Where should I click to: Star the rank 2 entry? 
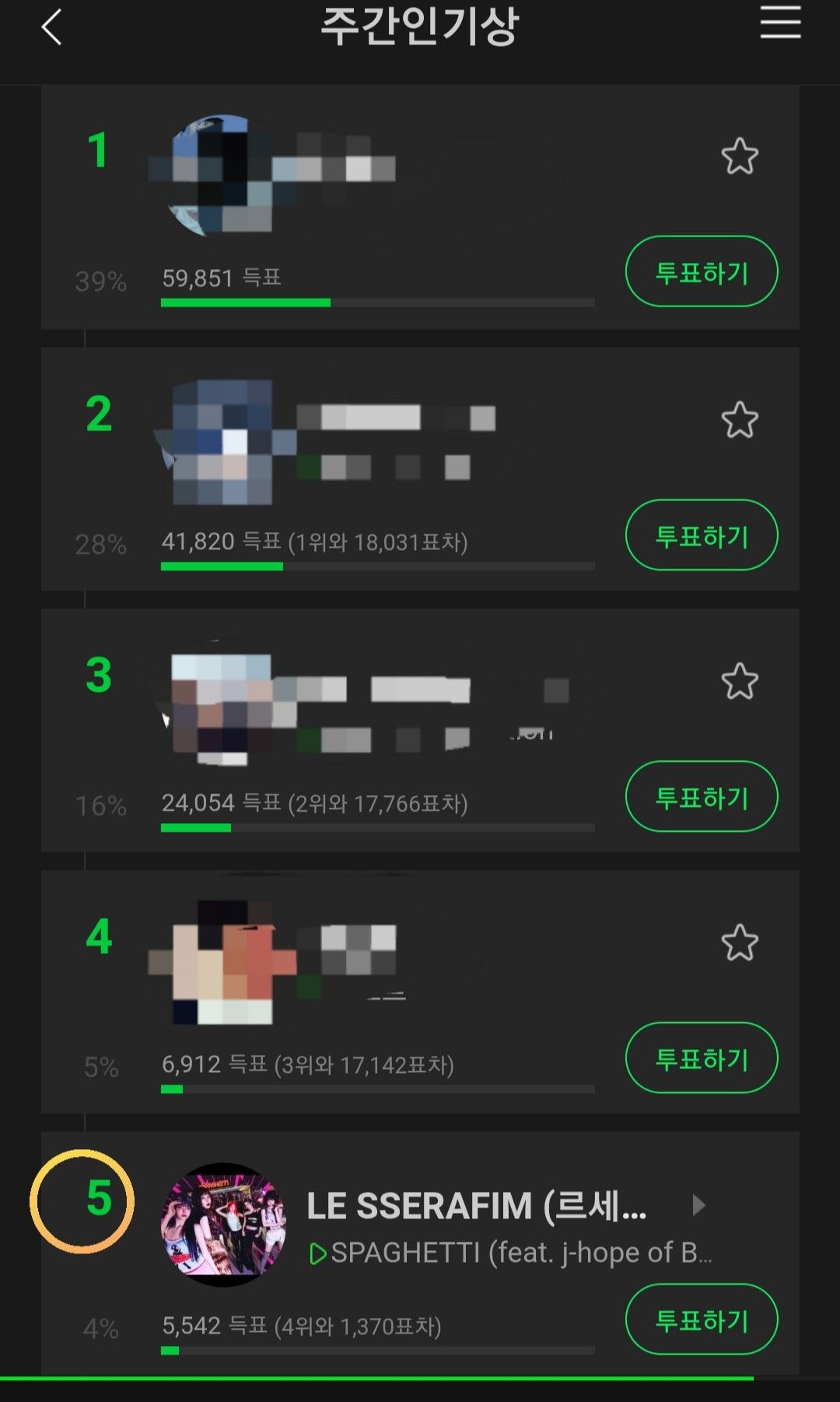tap(739, 420)
